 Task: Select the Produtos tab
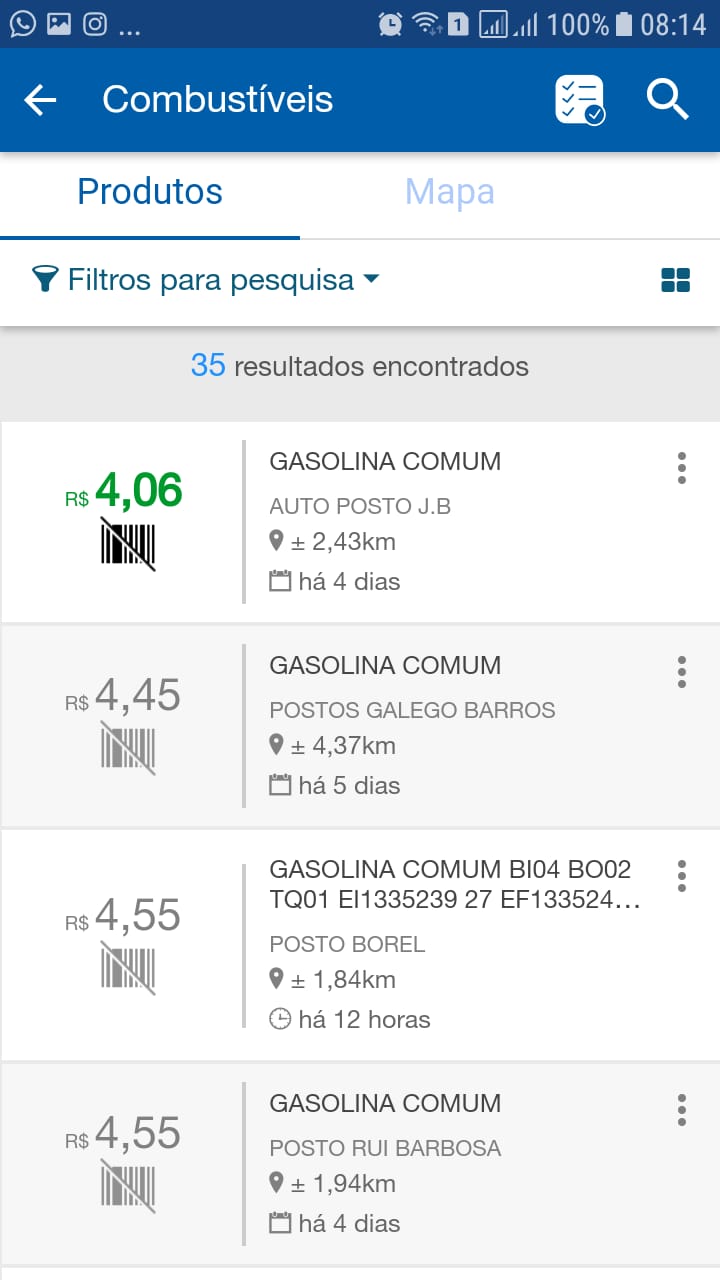coord(150,191)
